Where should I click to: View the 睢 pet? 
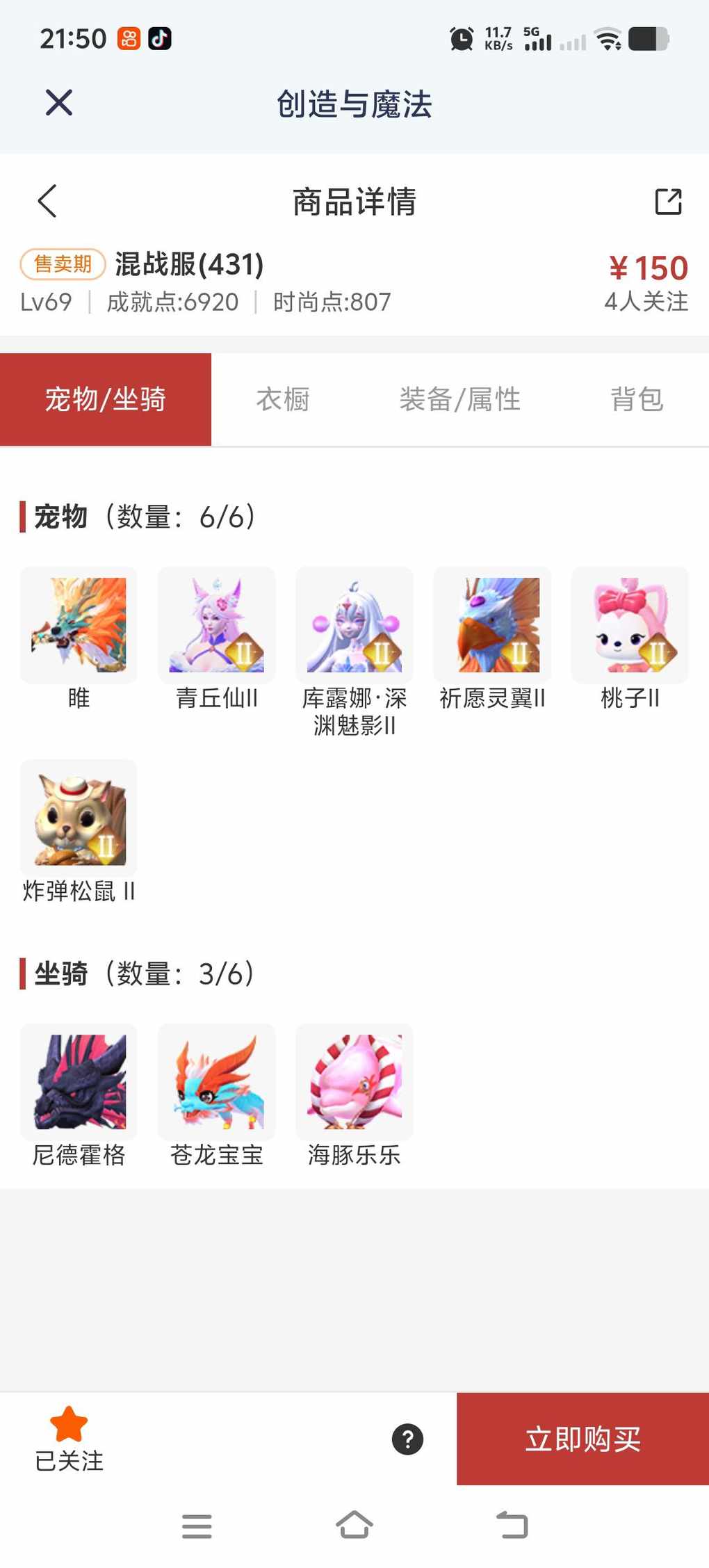point(79,625)
